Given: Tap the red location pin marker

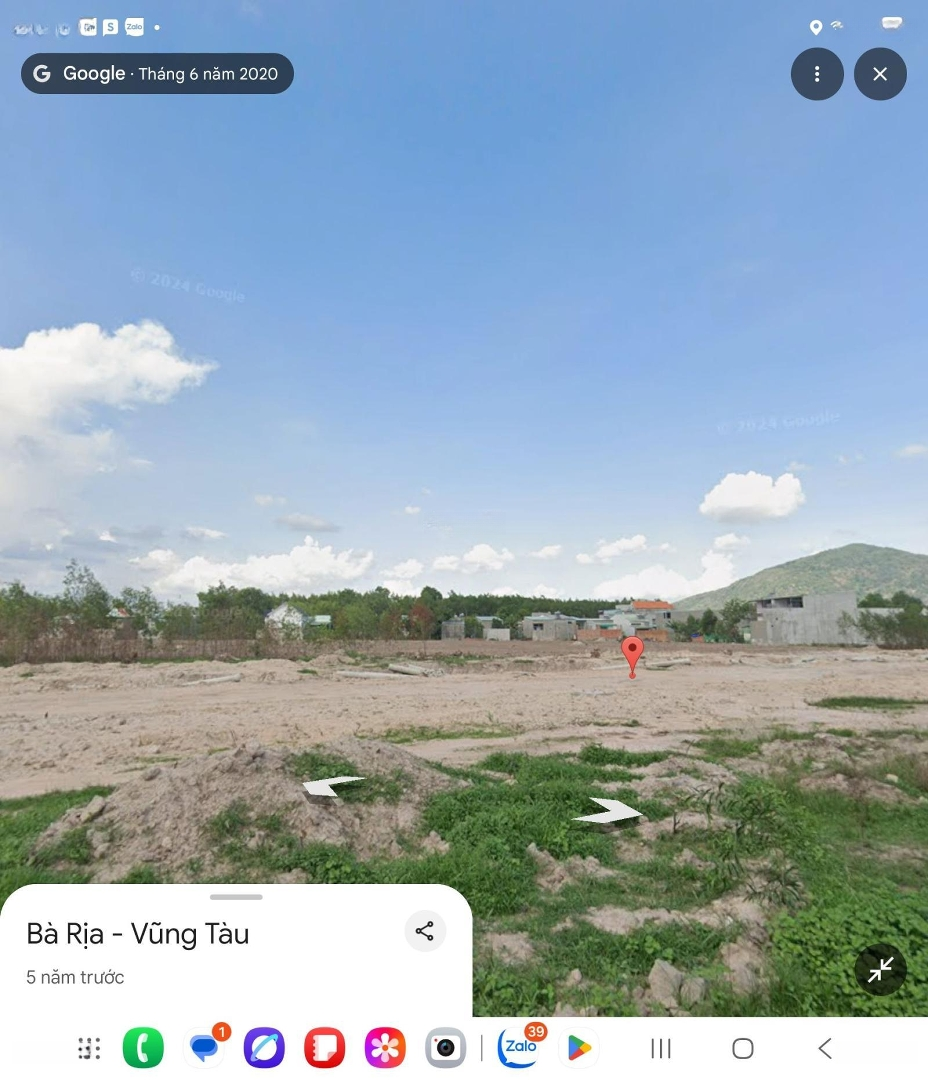Looking at the screenshot, I should [632, 654].
